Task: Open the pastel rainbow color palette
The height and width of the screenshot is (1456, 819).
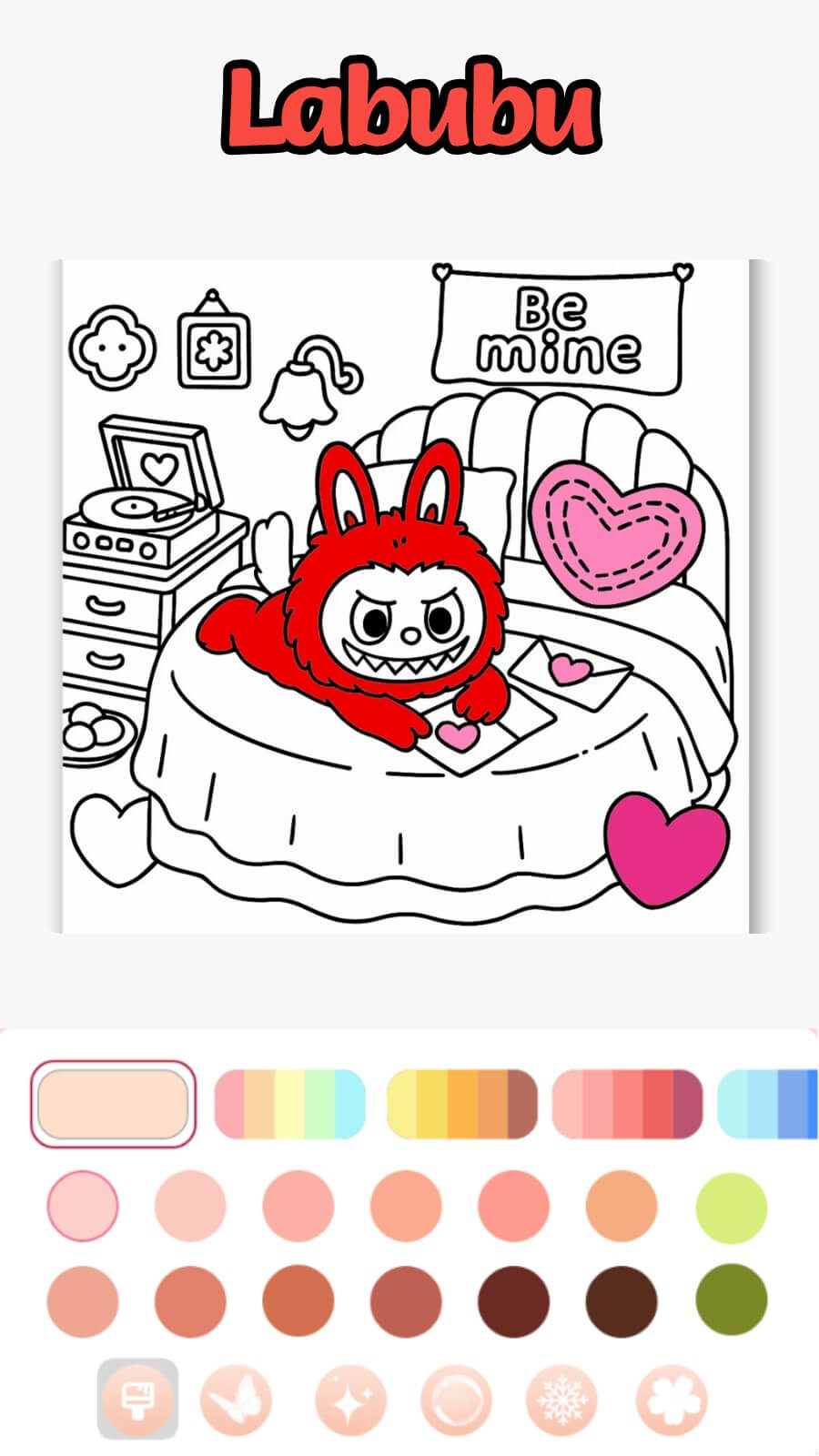Action: [x=289, y=1104]
